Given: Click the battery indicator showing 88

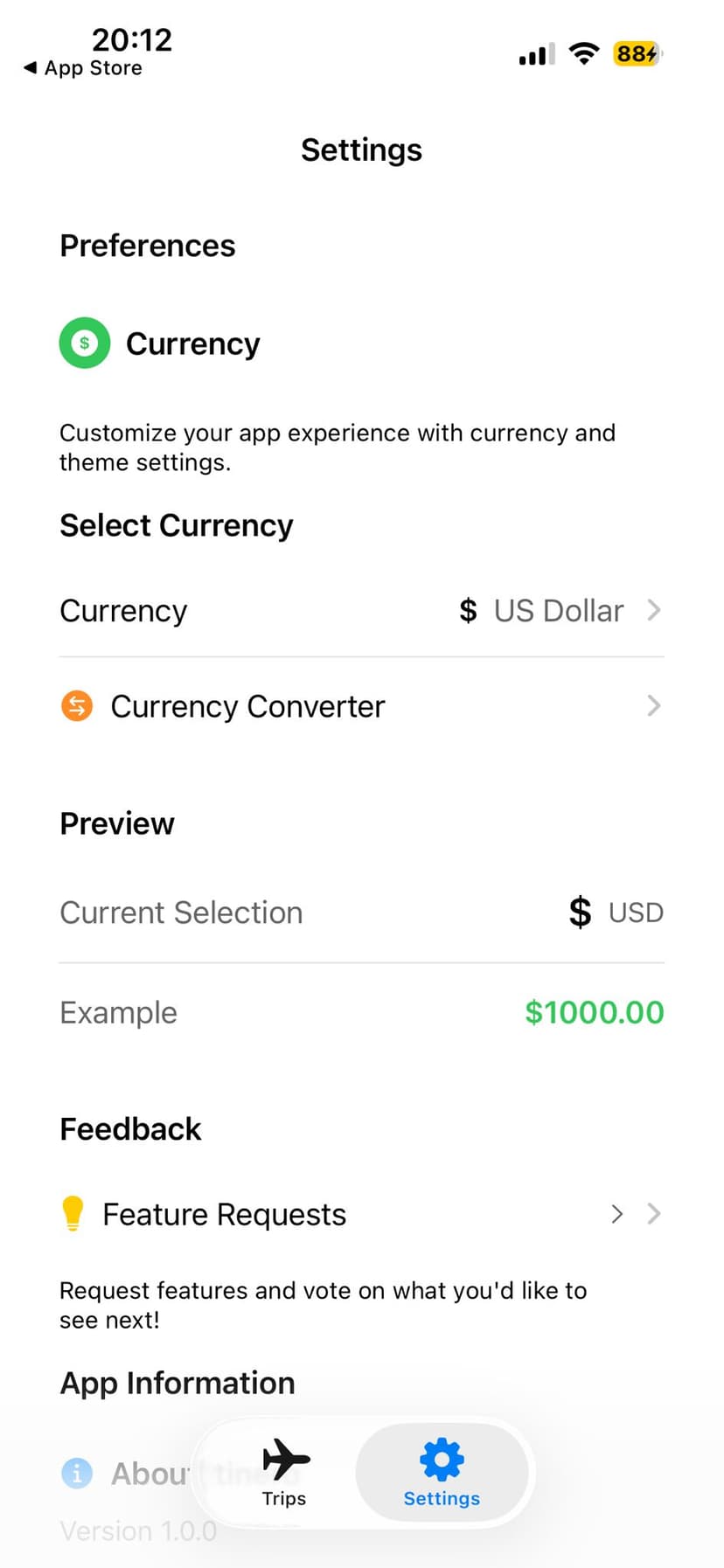Looking at the screenshot, I should pyautogui.click(x=636, y=54).
